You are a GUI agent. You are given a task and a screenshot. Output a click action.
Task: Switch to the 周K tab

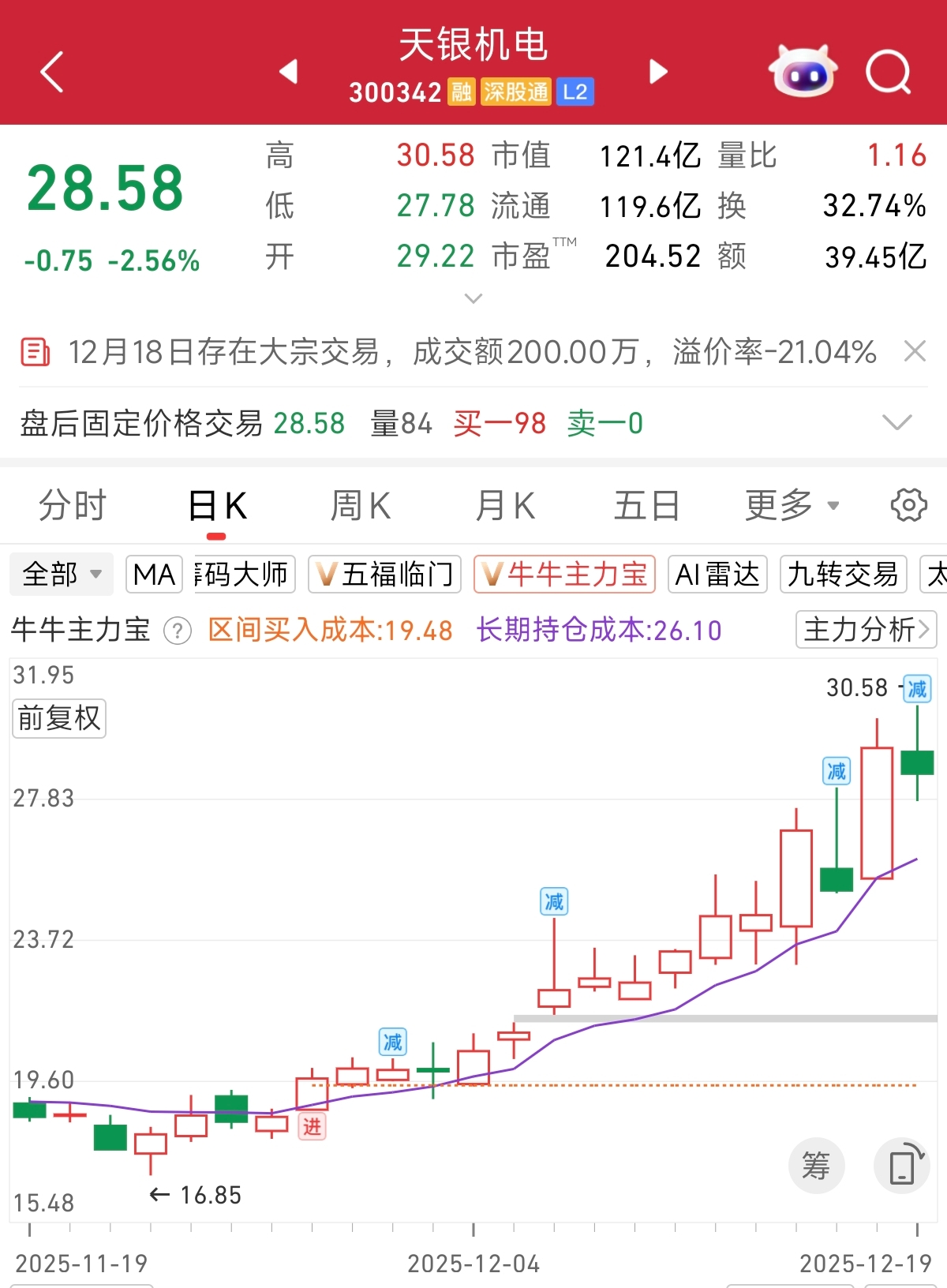point(360,506)
